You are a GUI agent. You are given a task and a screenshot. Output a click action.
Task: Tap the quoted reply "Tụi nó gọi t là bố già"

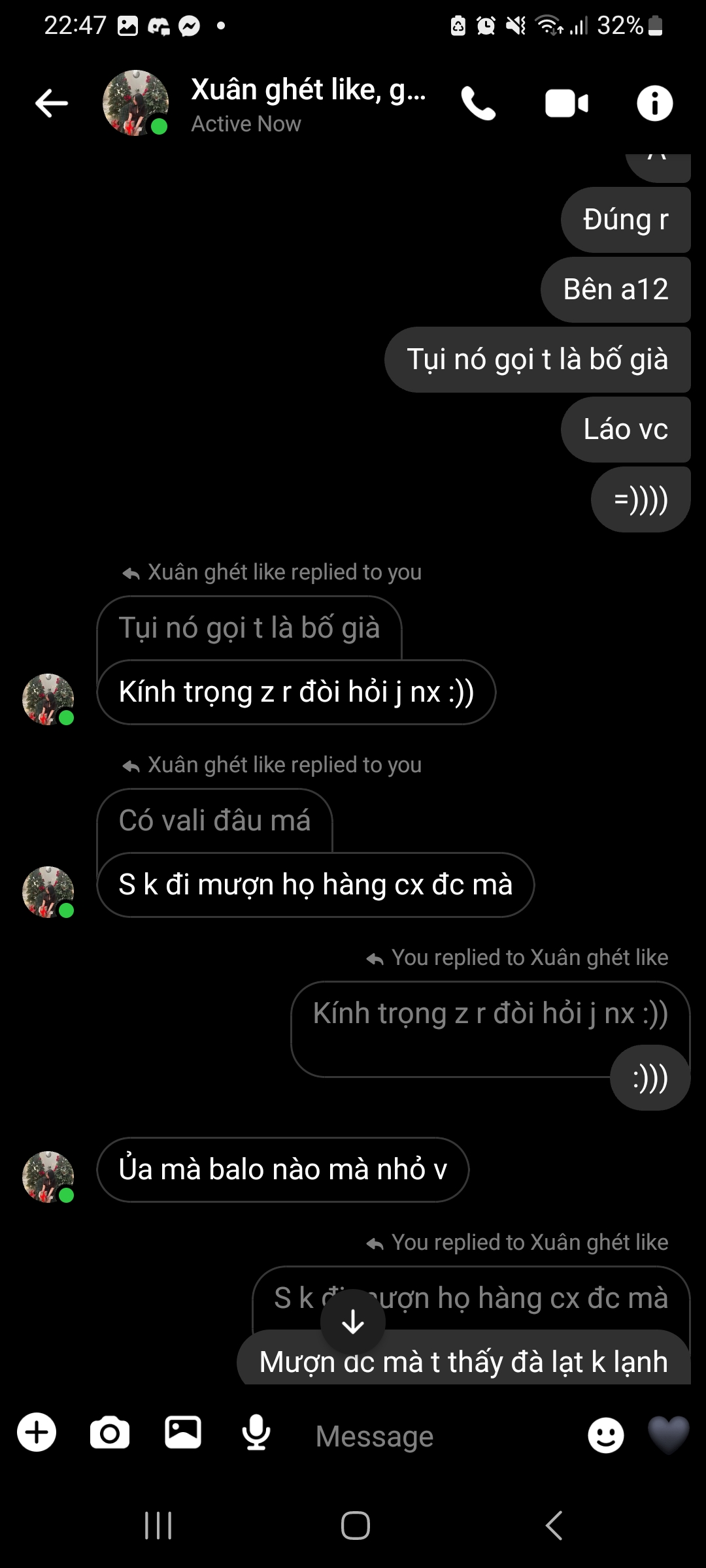pos(249,628)
